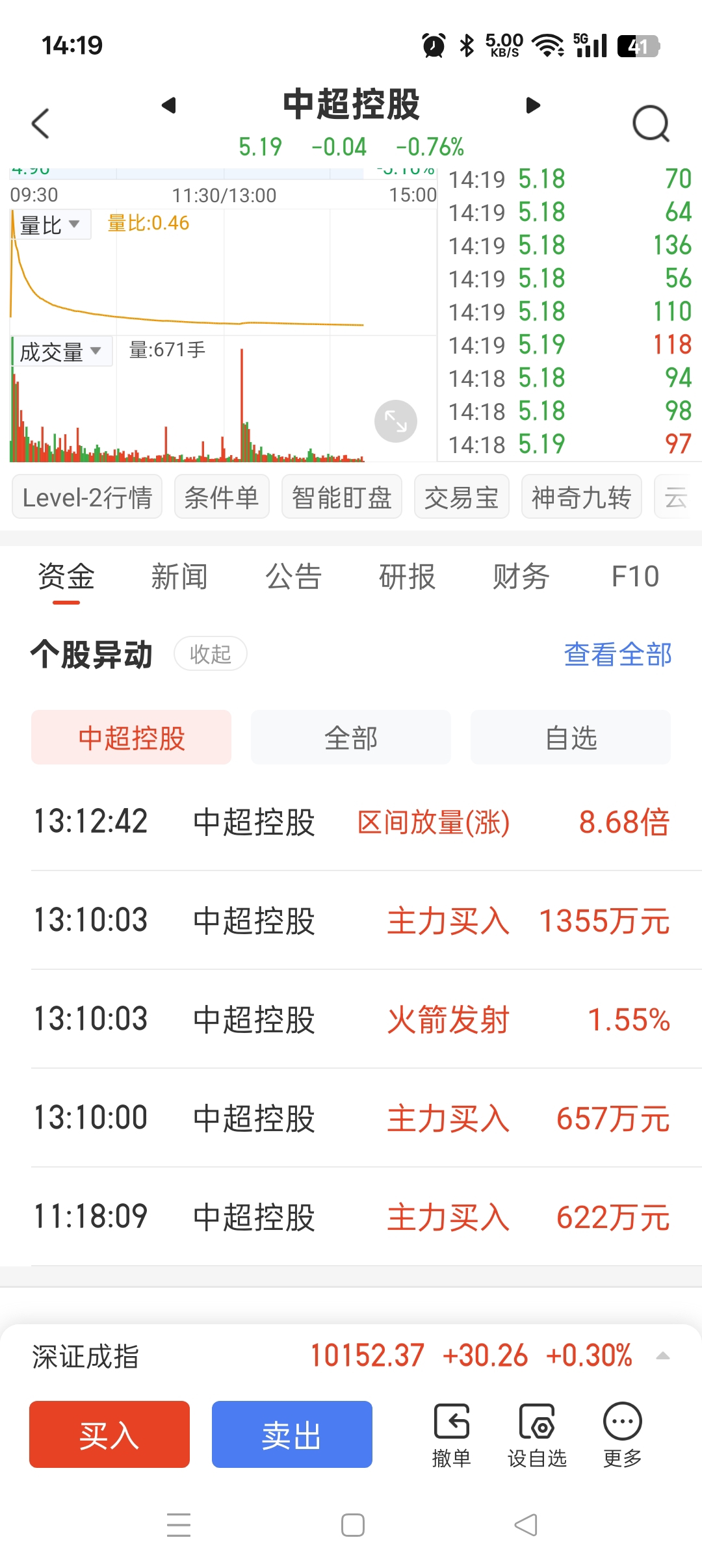Collapse 个股异动 with 收起 button

pyautogui.click(x=211, y=653)
